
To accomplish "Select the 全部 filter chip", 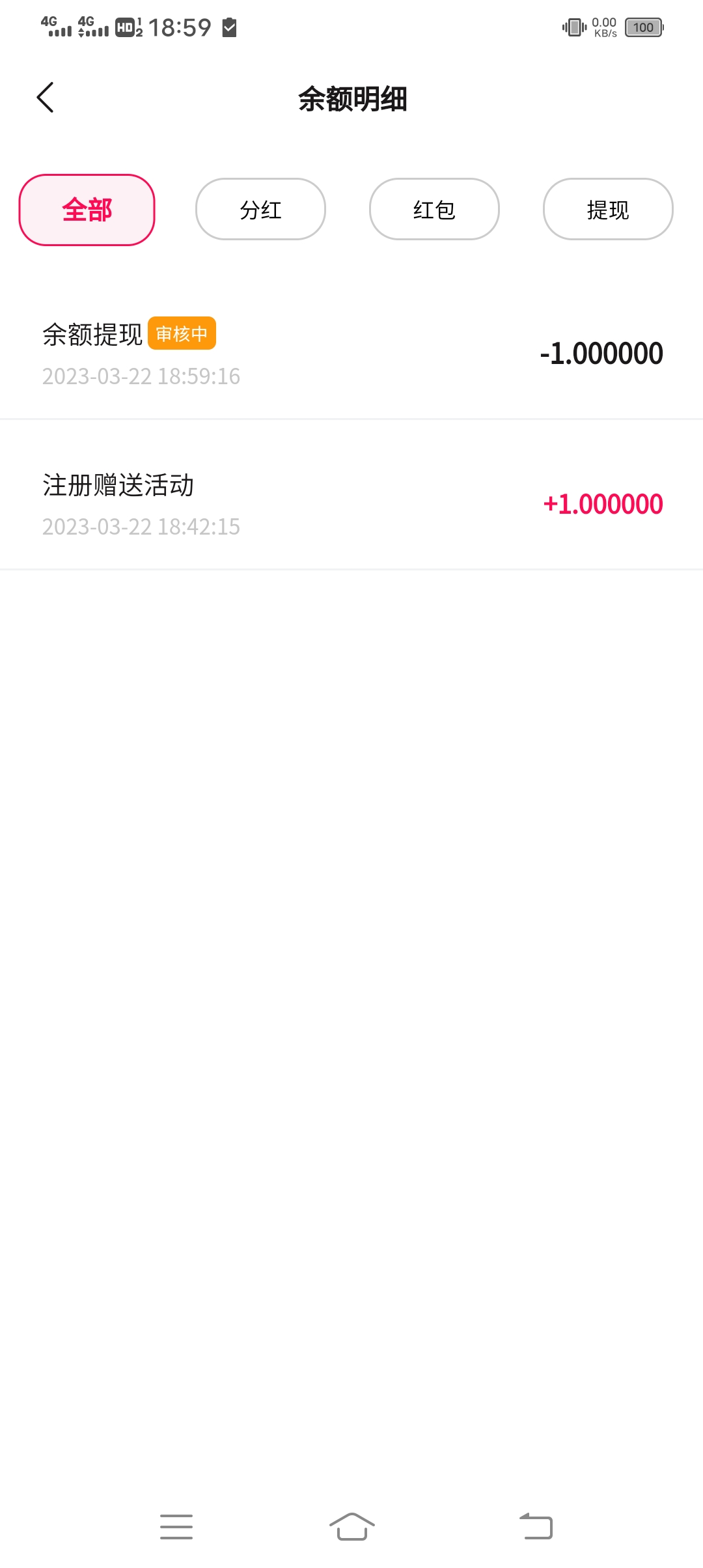I will coord(87,210).
